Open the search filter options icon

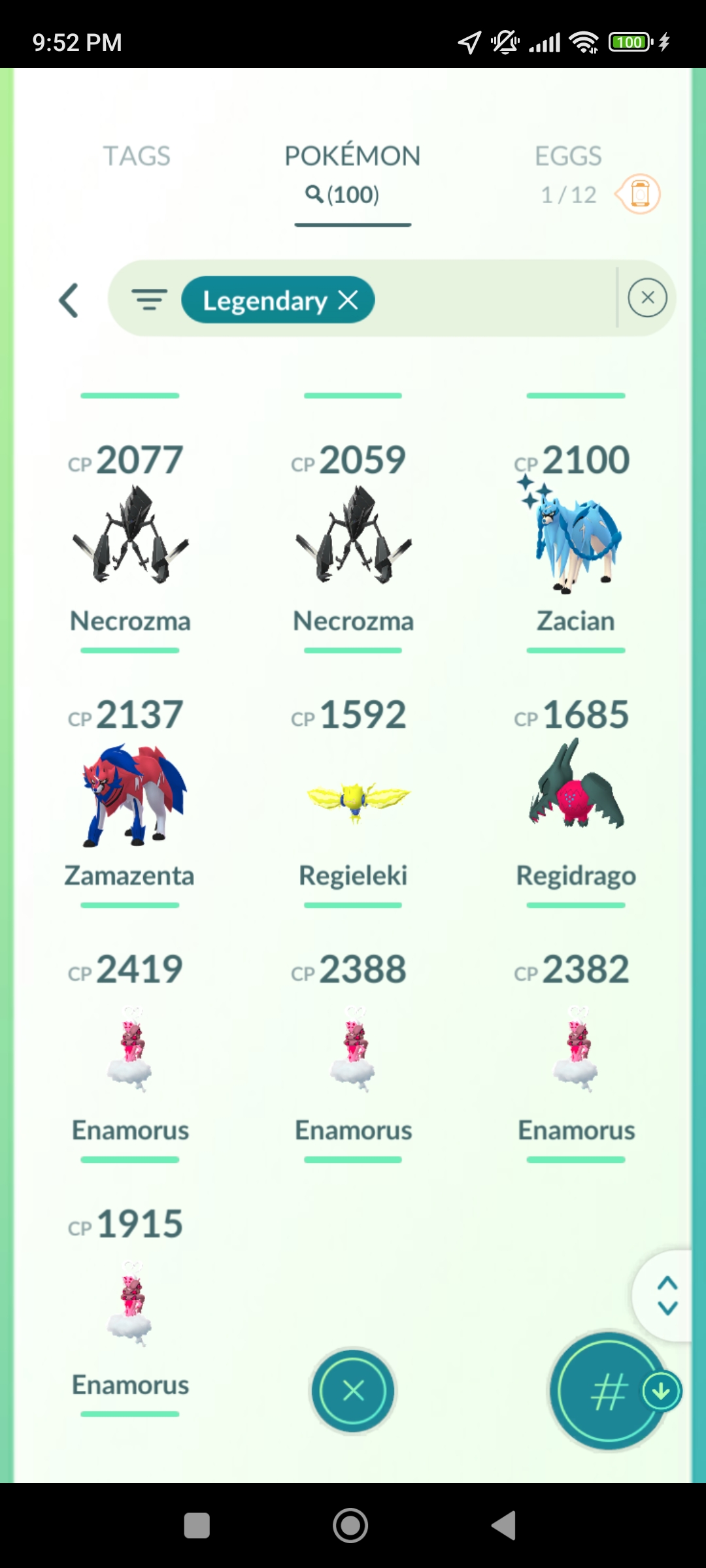point(150,300)
